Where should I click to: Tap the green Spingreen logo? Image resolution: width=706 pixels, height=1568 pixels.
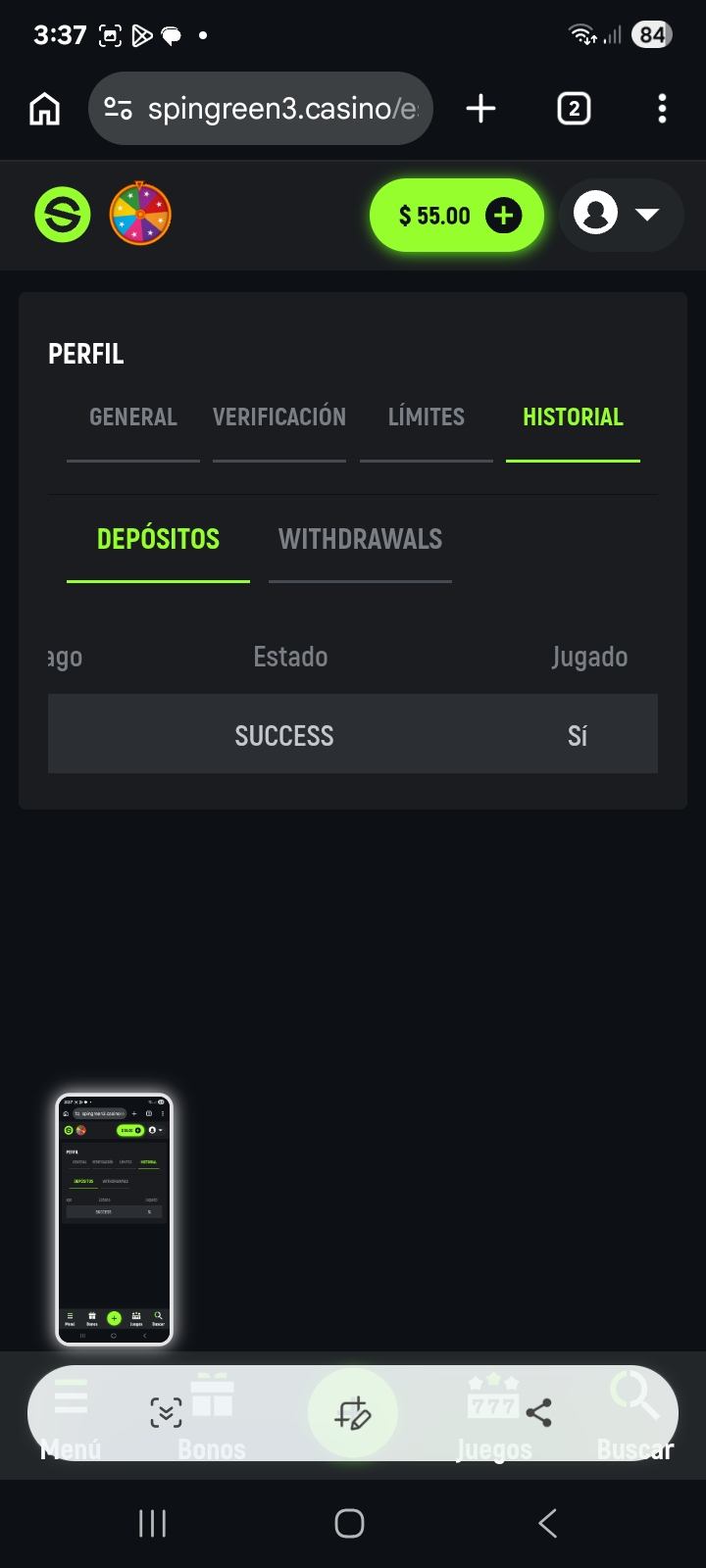(63, 215)
